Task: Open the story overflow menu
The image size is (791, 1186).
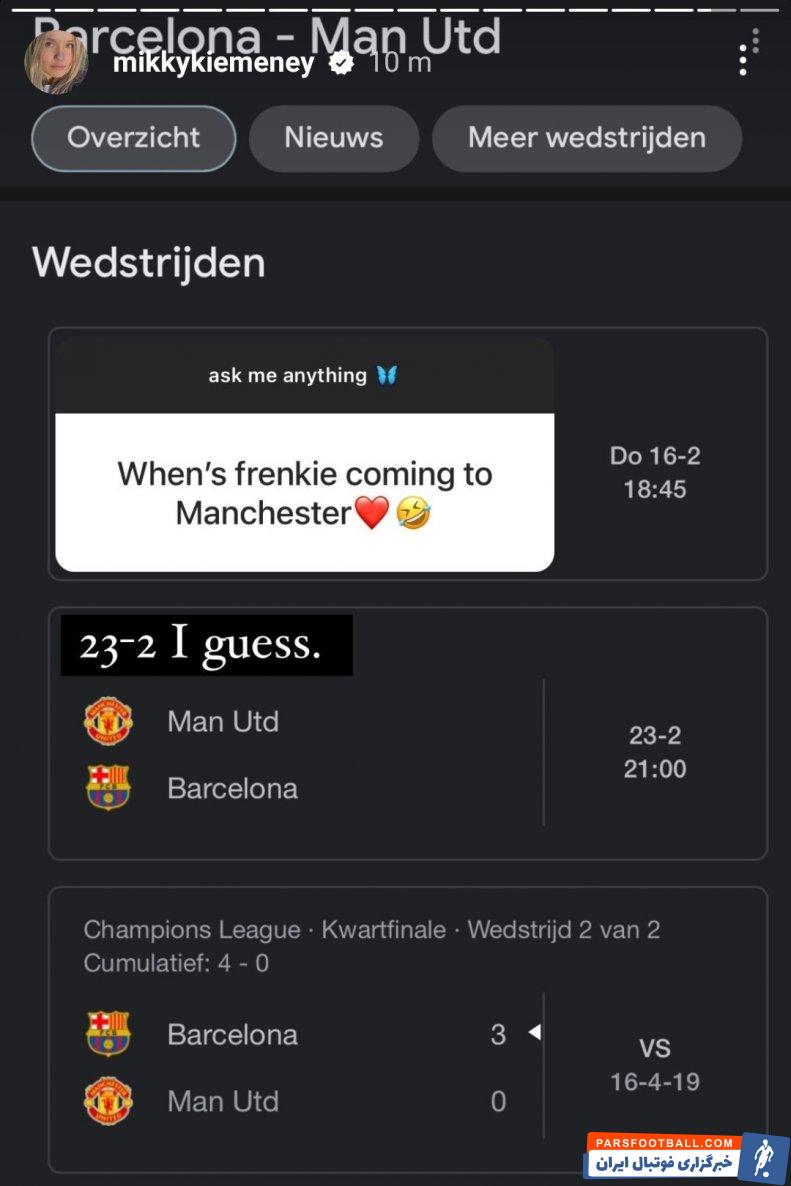Action: (x=743, y=60)
